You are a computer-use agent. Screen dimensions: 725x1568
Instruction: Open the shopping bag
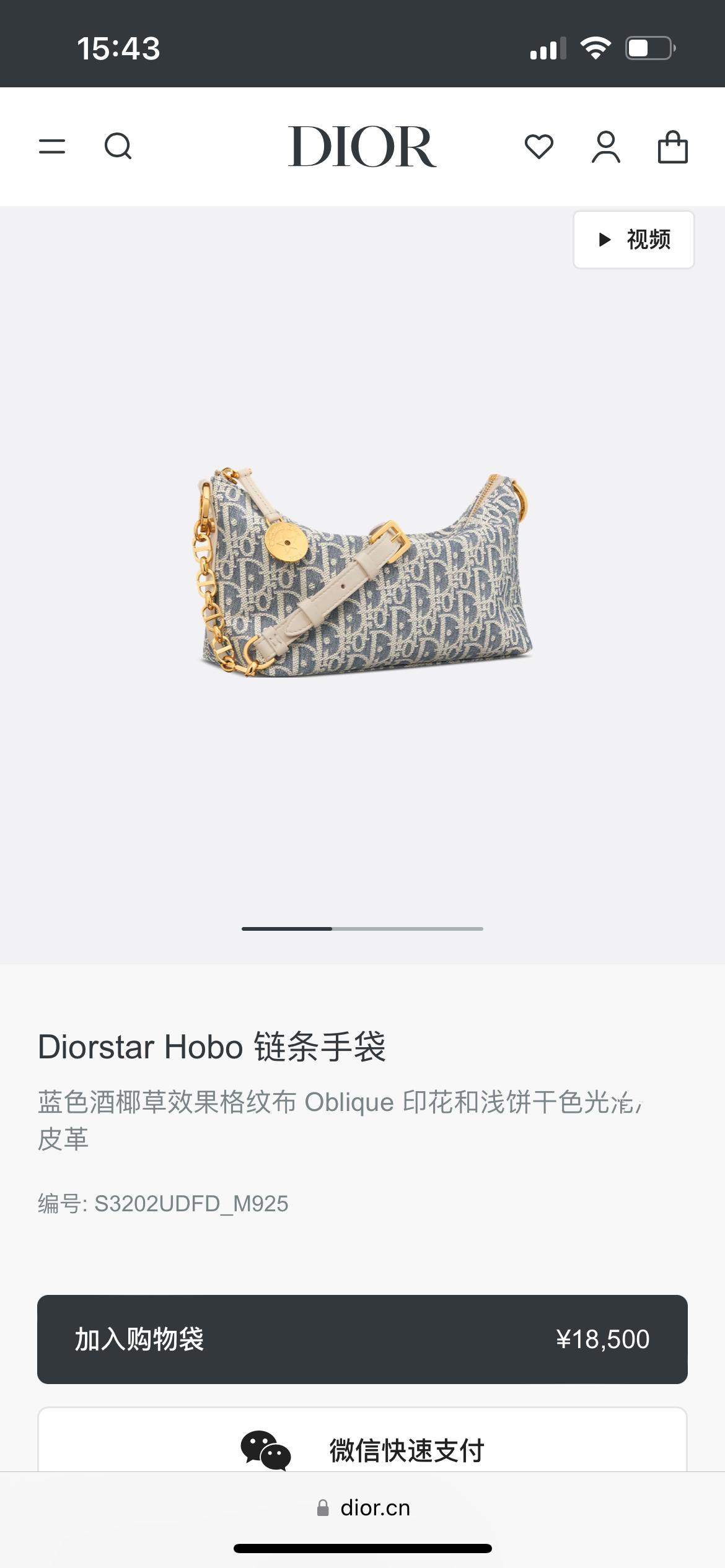tap(672, 147)
